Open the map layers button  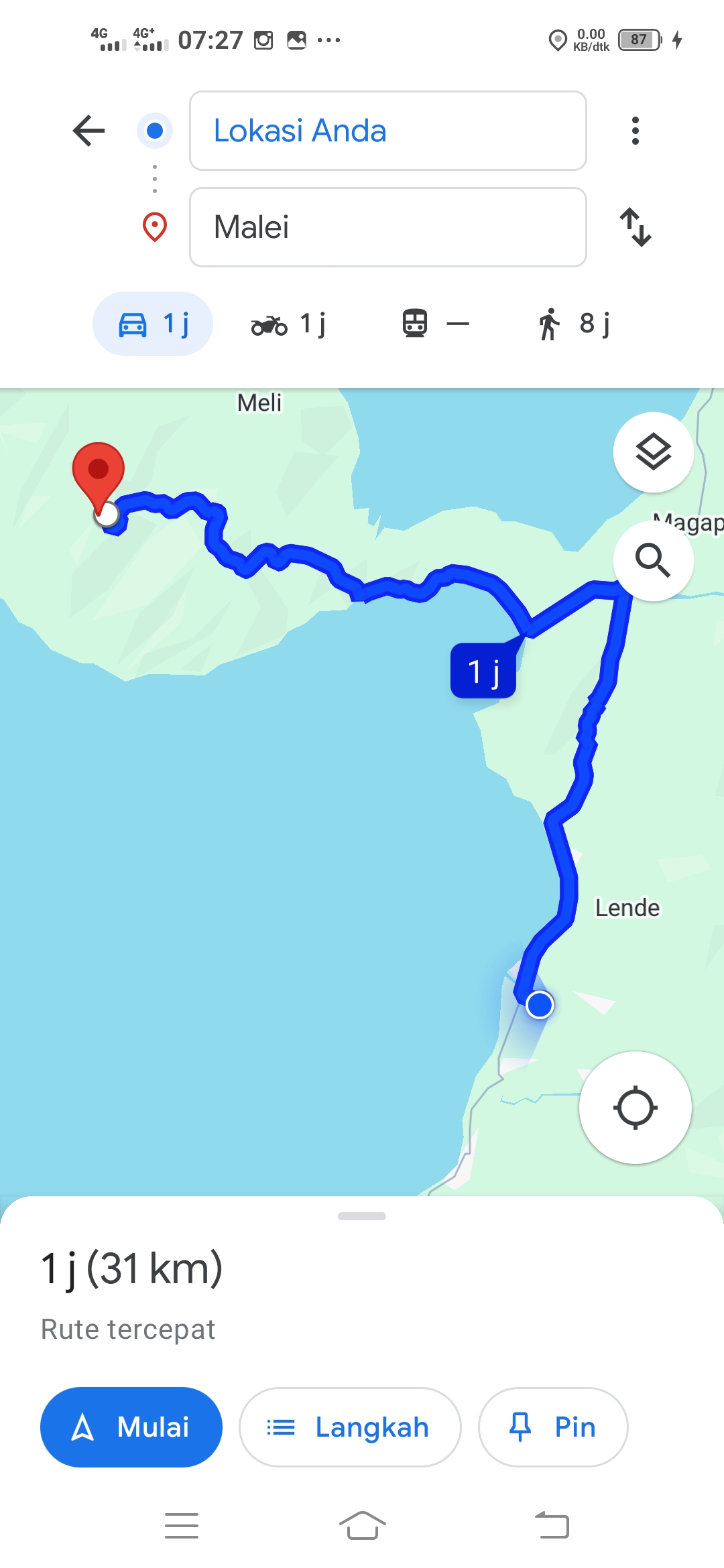click(x=653, y=452)
